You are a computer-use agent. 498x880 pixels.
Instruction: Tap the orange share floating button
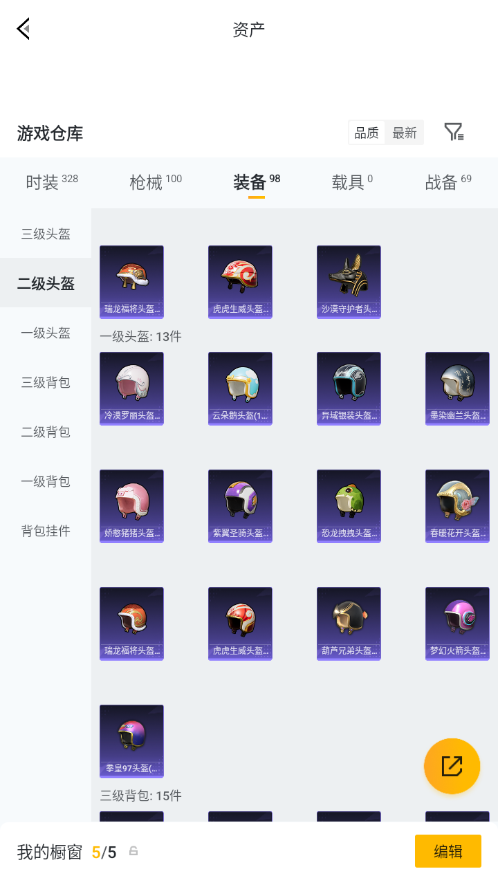[x=452, y=766]
